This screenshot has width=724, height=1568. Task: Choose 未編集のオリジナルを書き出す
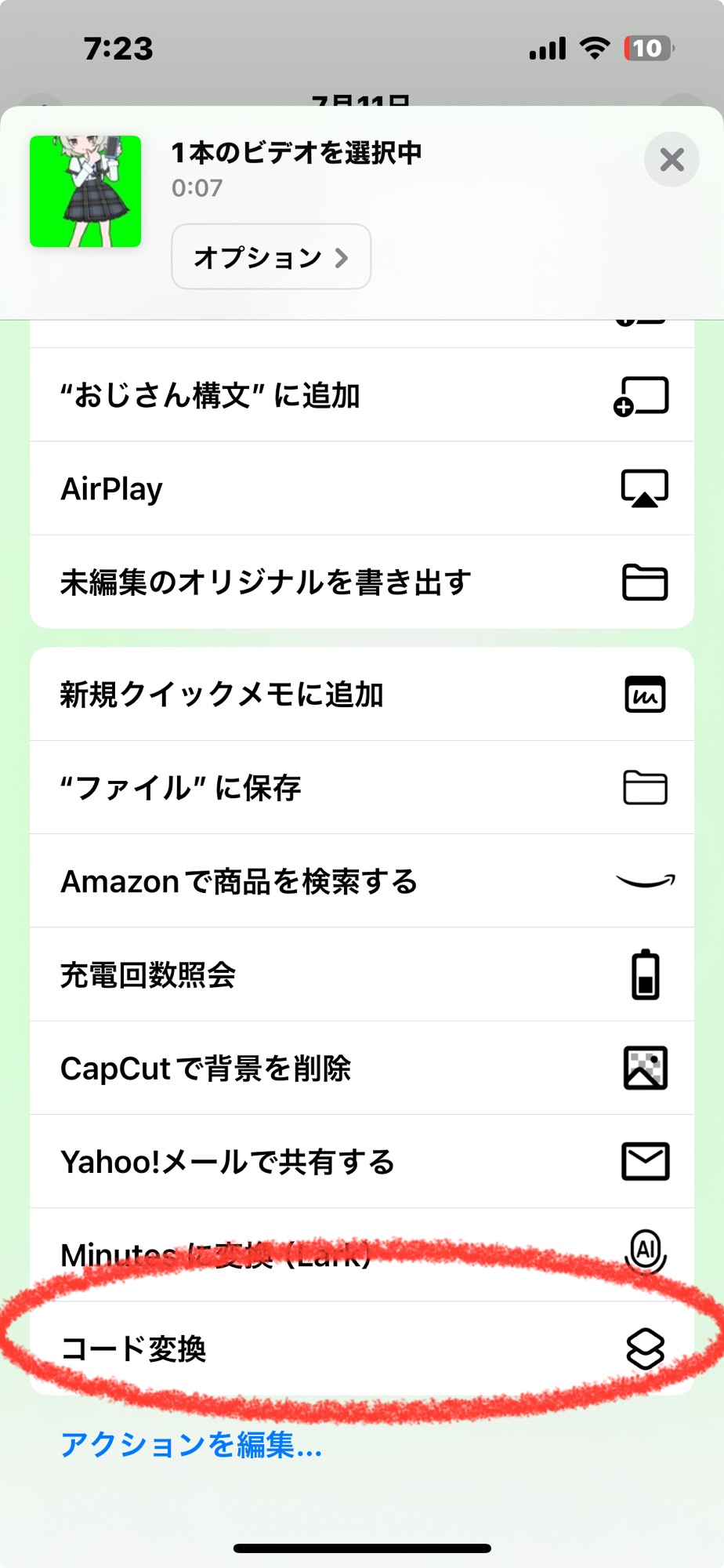coord(362,582)
